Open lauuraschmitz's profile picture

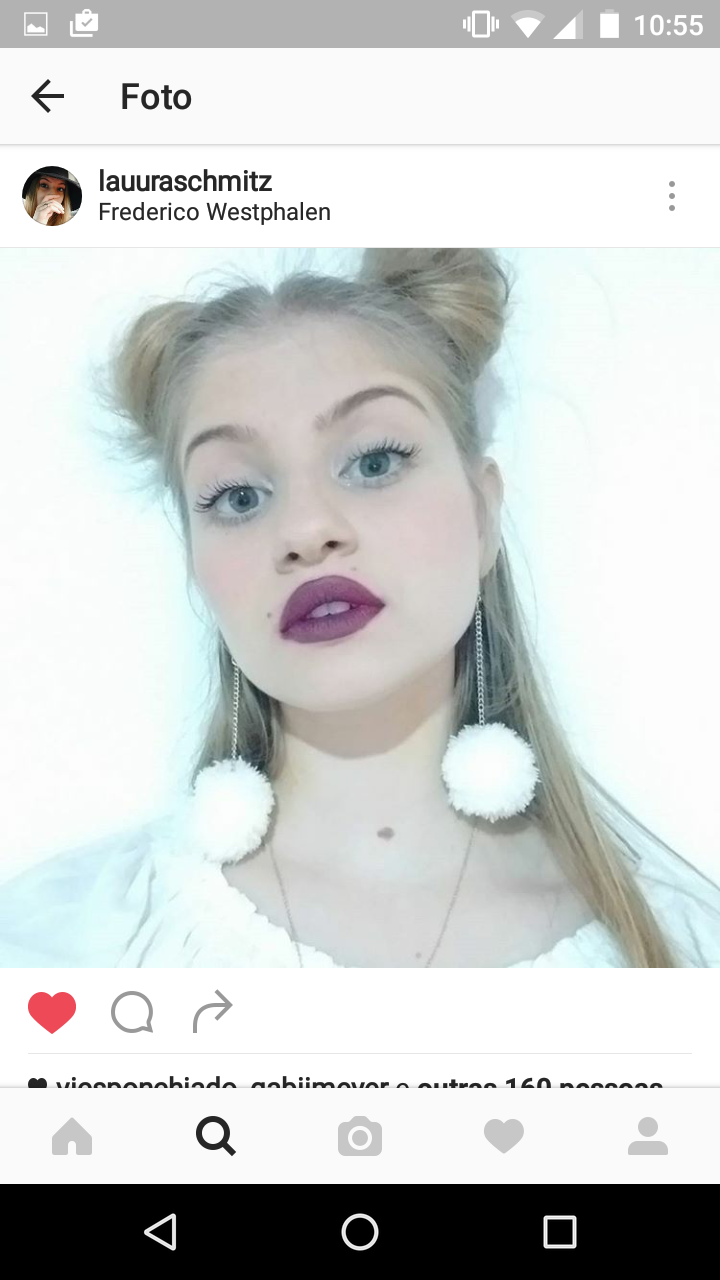point(52,196)
